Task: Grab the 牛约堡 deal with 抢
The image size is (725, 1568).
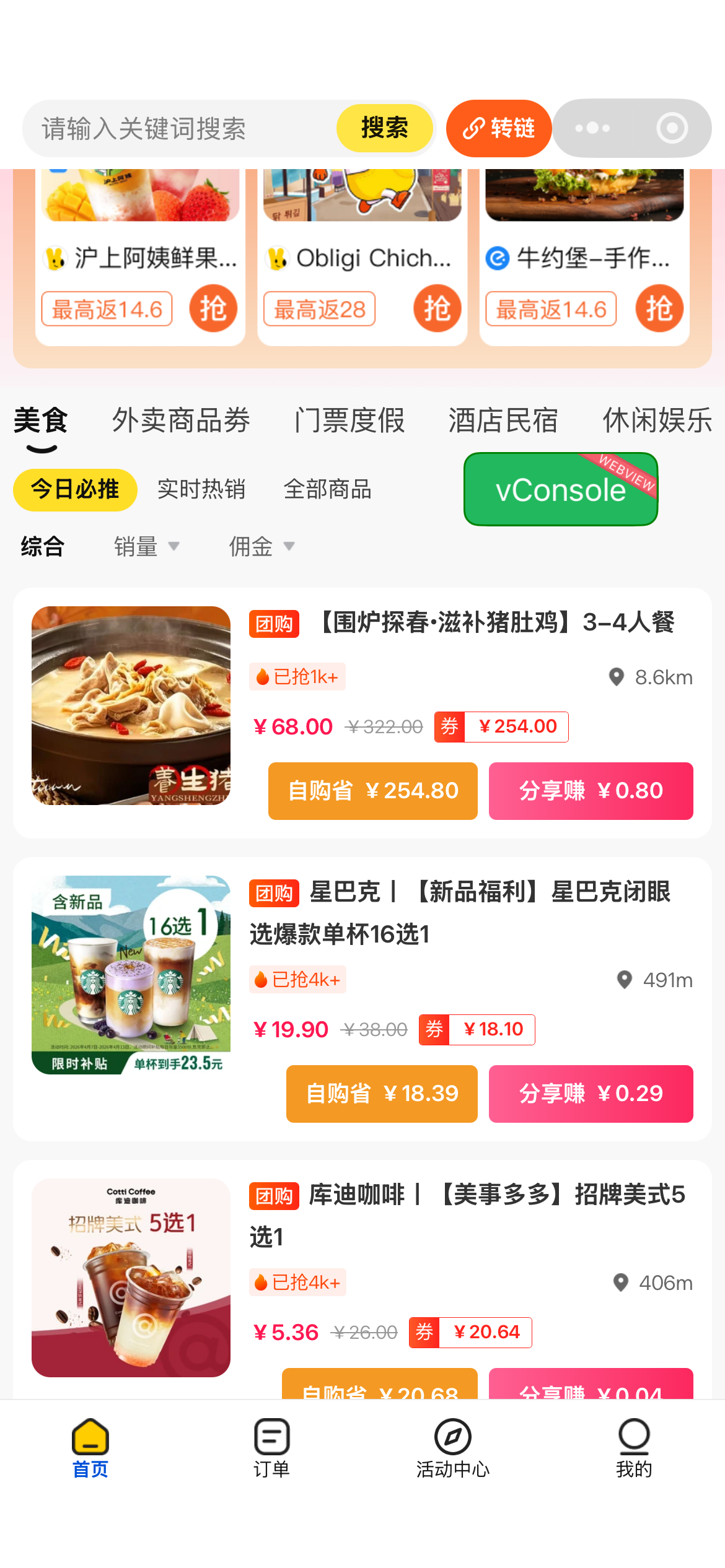Action: click(x=659, y=308)
